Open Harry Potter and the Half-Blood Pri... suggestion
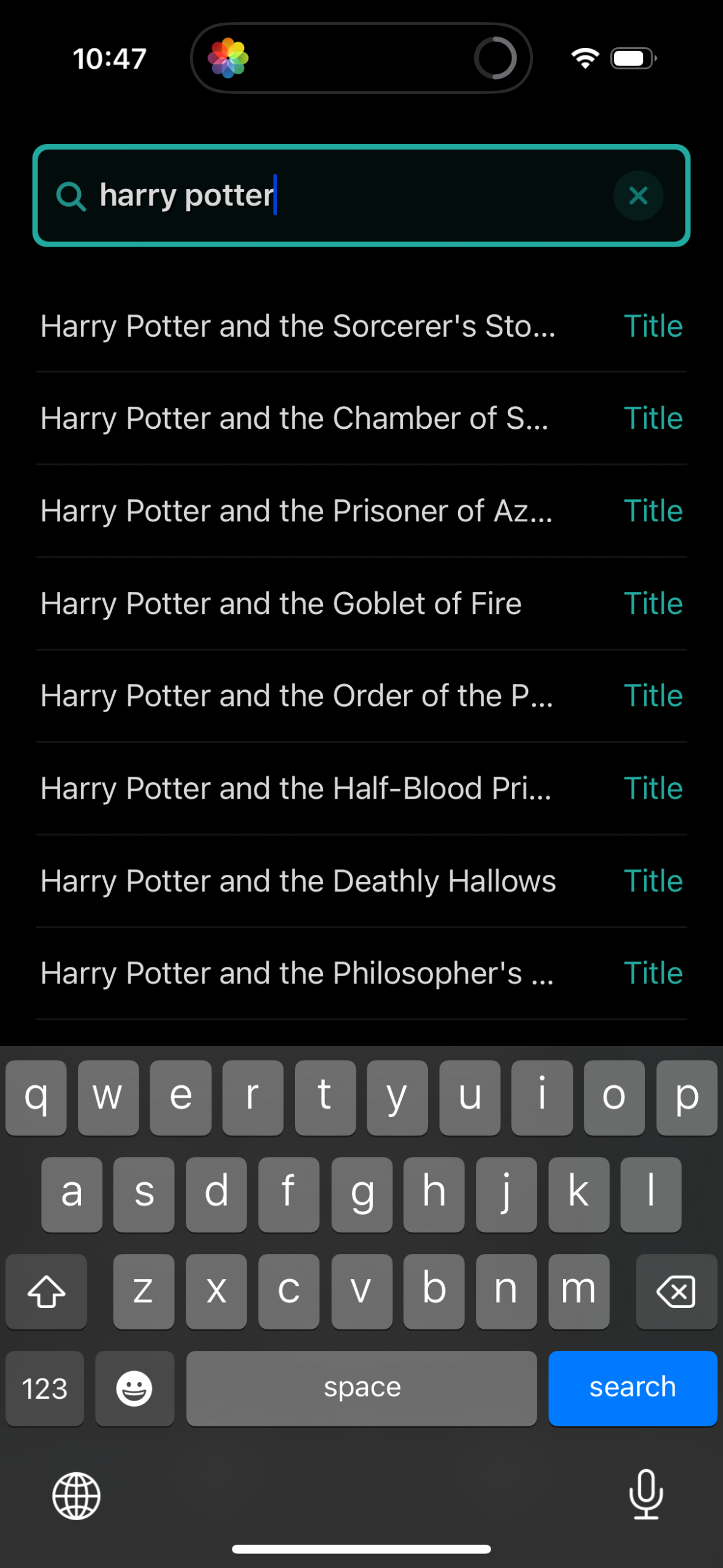The width and height of the screenshot is (723, 1568). tap(296, 788)
